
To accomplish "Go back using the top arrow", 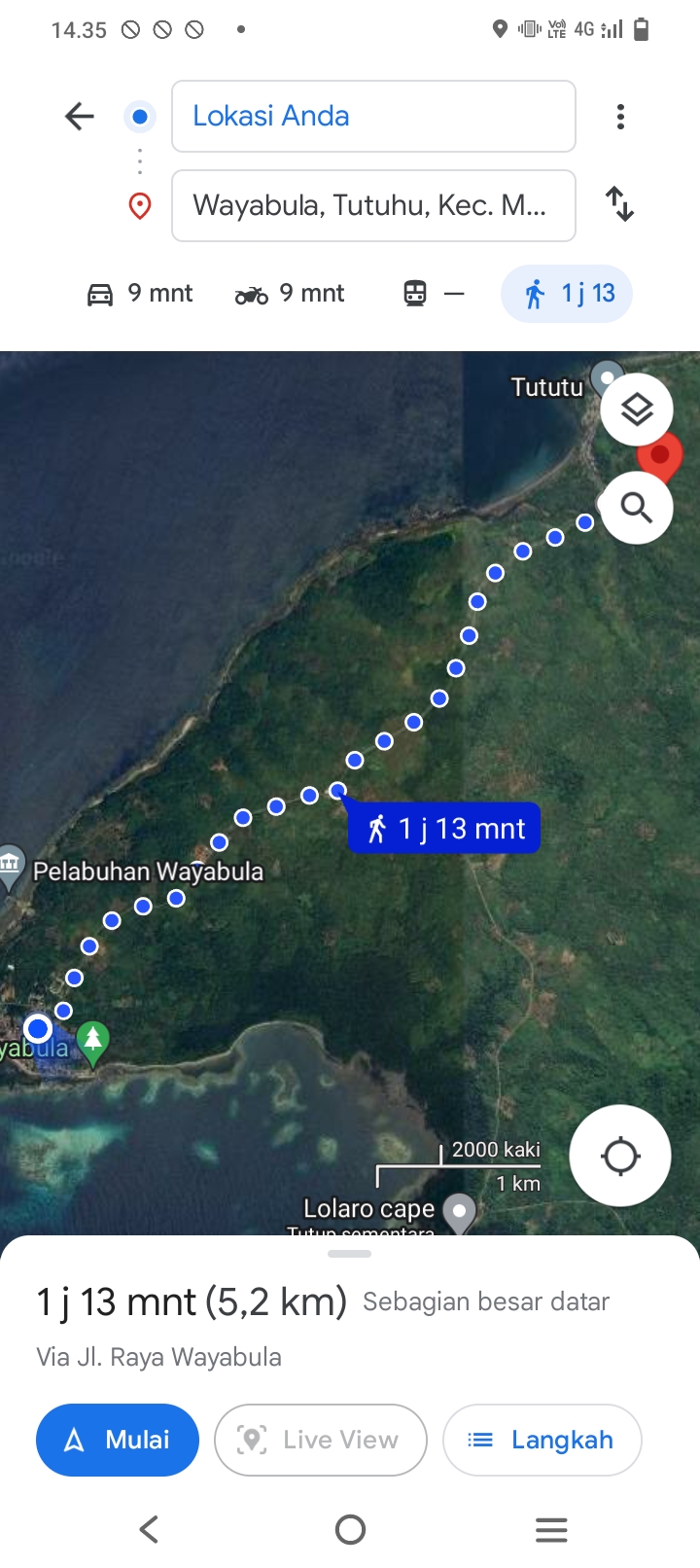I will [x=79, y=117].
